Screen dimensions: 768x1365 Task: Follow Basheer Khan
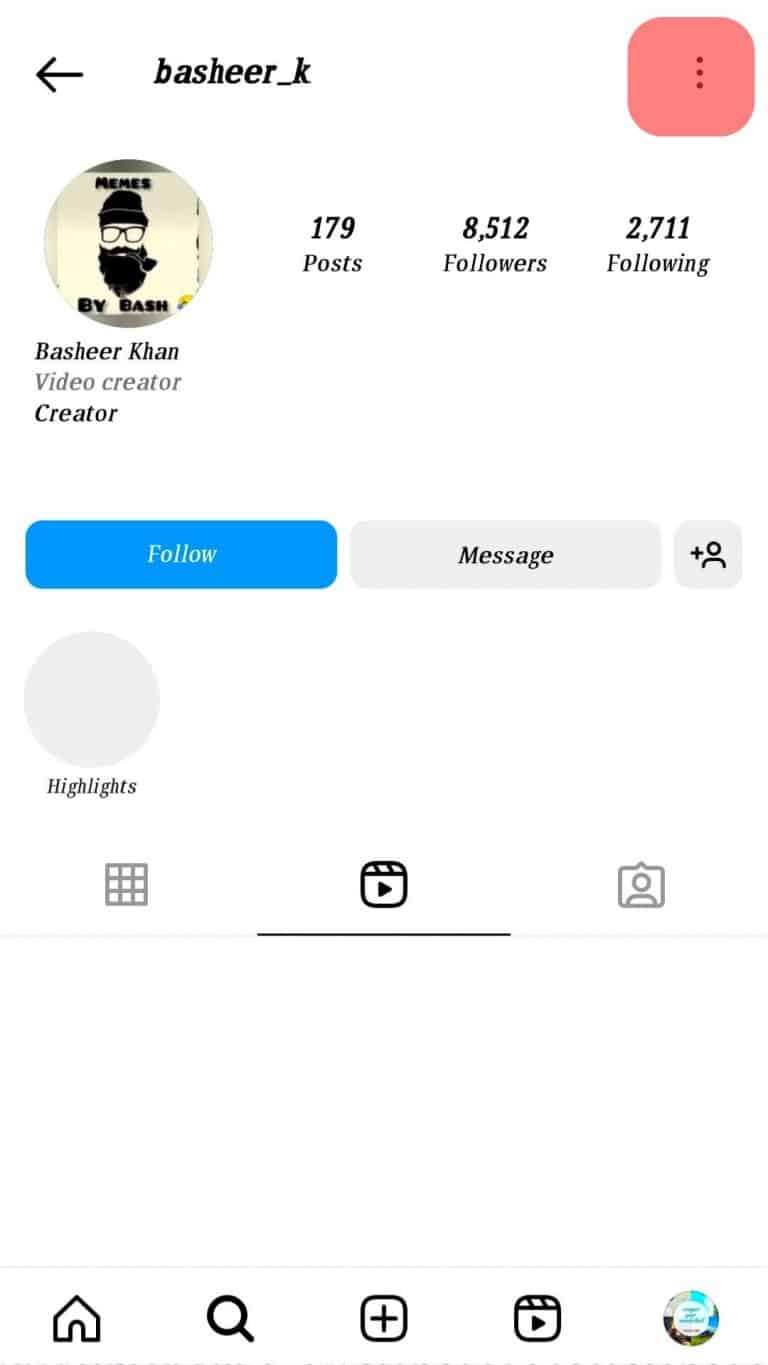pyautogui.click(x=181, y=554)
